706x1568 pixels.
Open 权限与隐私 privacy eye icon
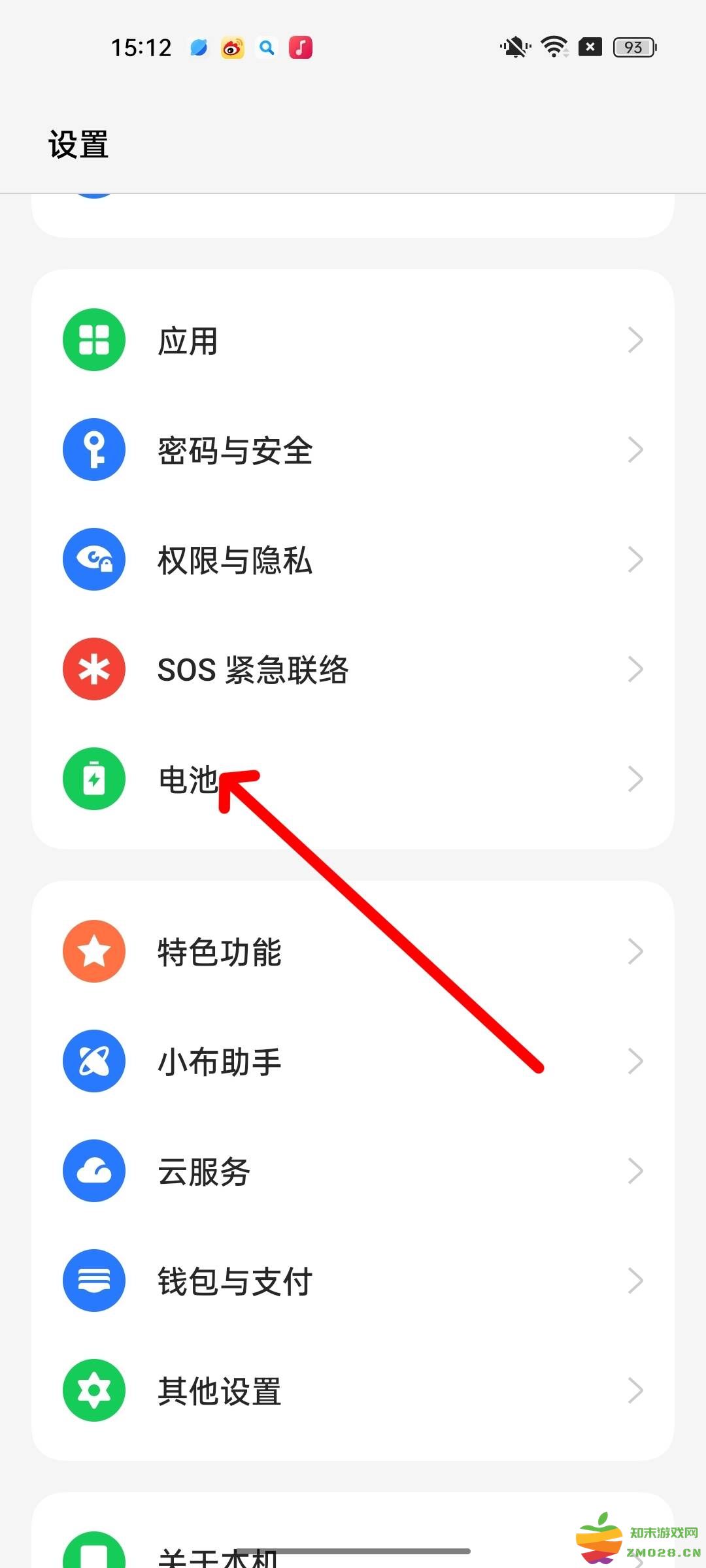click(93, 559)
